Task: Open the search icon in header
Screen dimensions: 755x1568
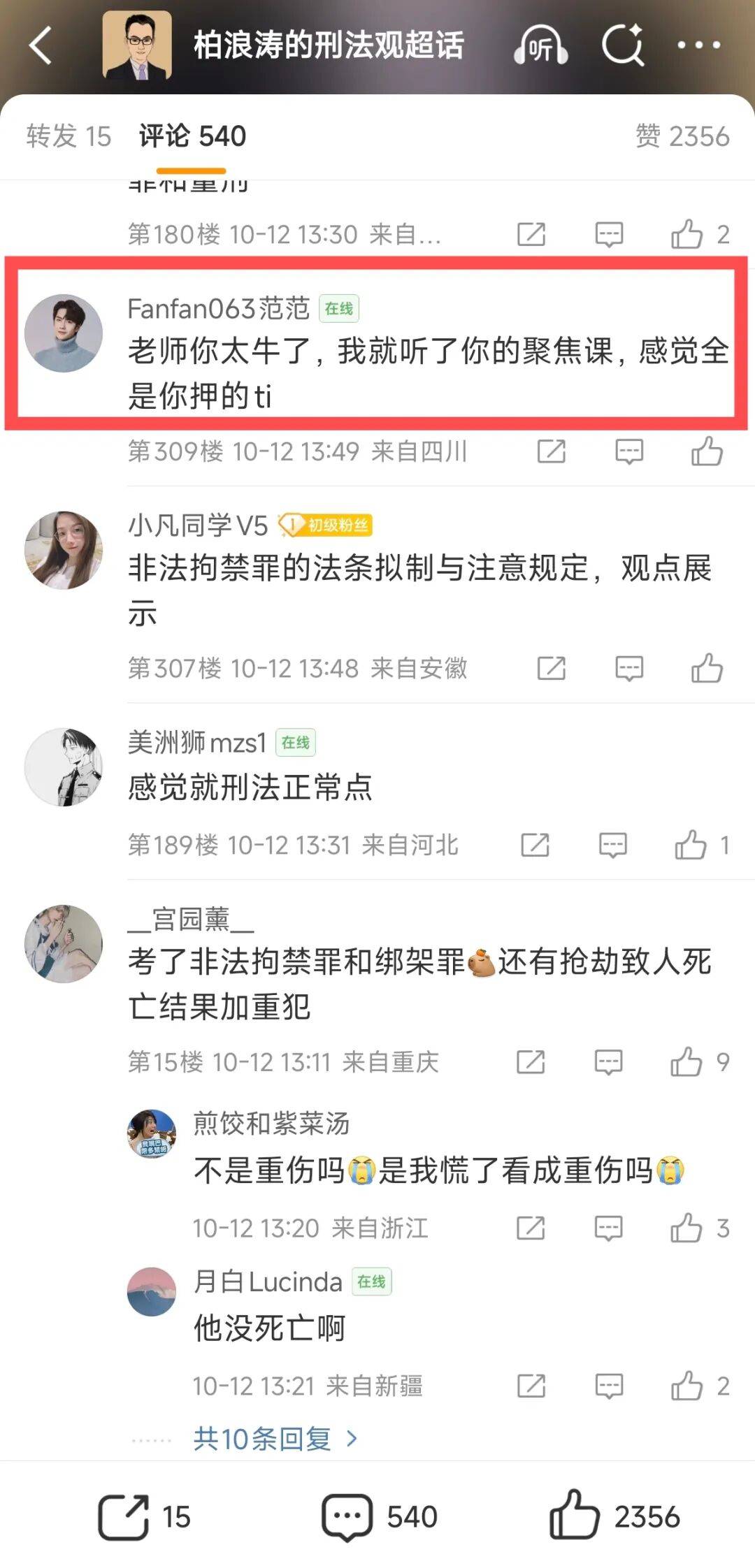Action: pos(622,45)
